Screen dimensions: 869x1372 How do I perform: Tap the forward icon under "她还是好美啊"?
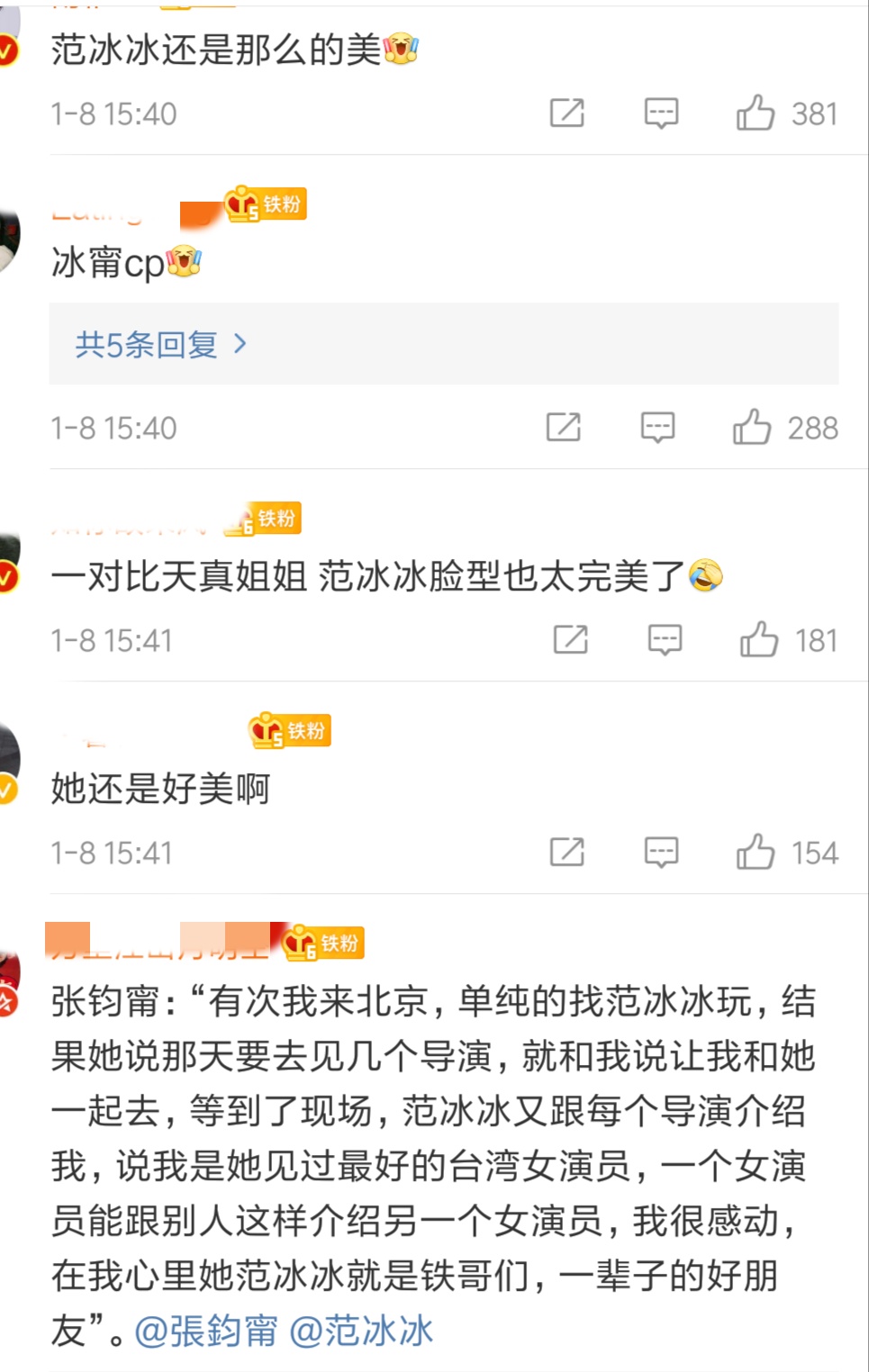[568, 852]
